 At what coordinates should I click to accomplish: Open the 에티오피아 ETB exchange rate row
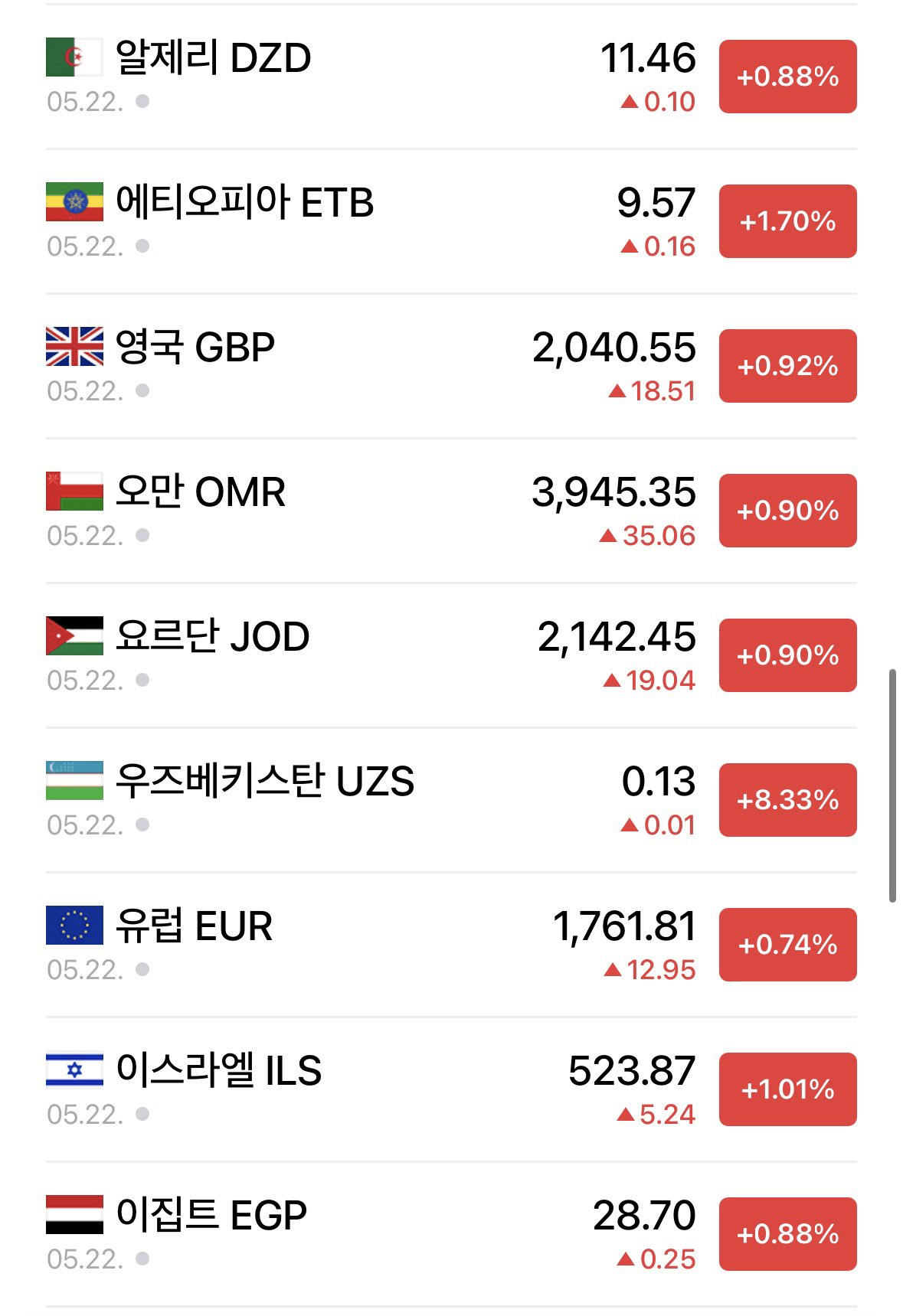pos(451,221)
